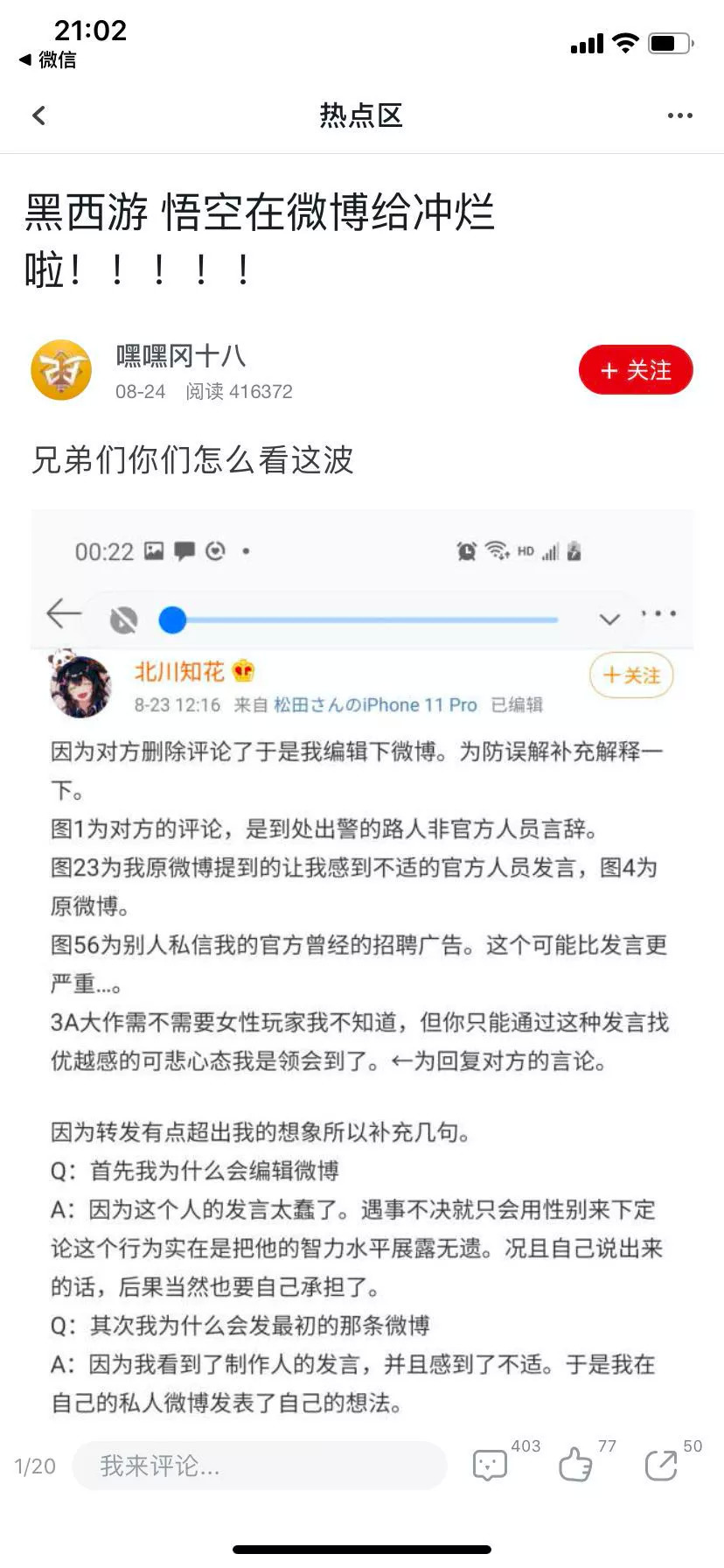Open the three-dot overflow menu

(679, 115)
